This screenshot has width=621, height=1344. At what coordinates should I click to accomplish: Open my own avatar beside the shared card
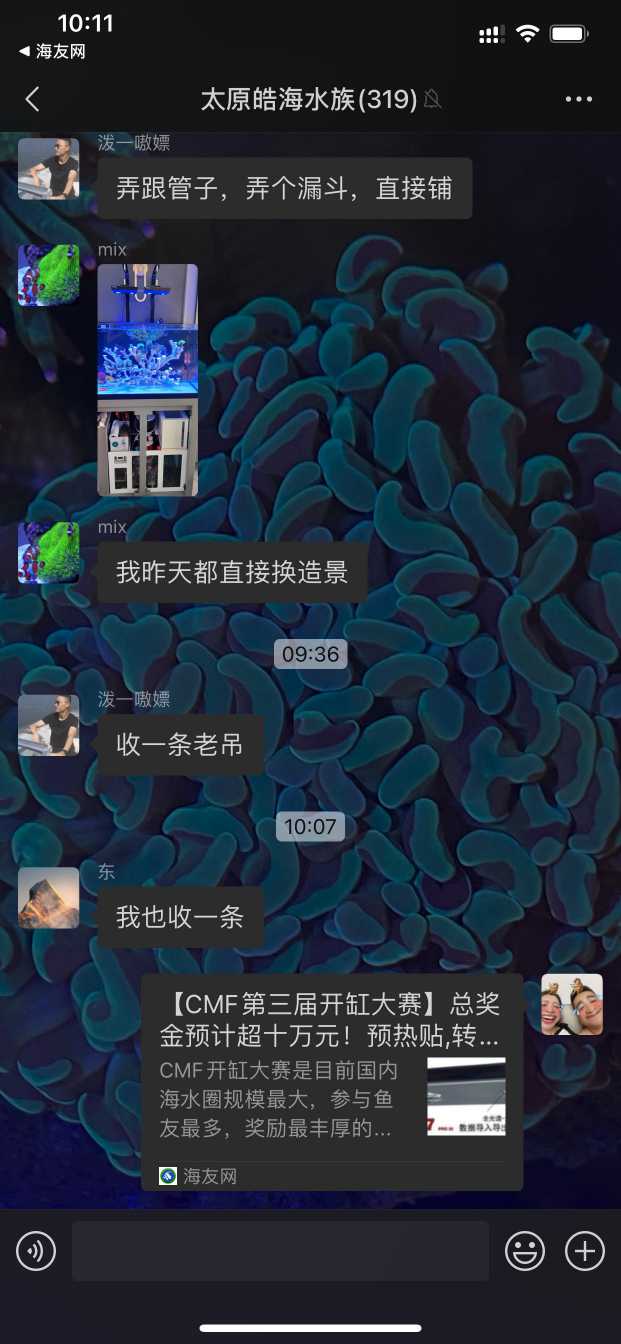(572, 1004)
